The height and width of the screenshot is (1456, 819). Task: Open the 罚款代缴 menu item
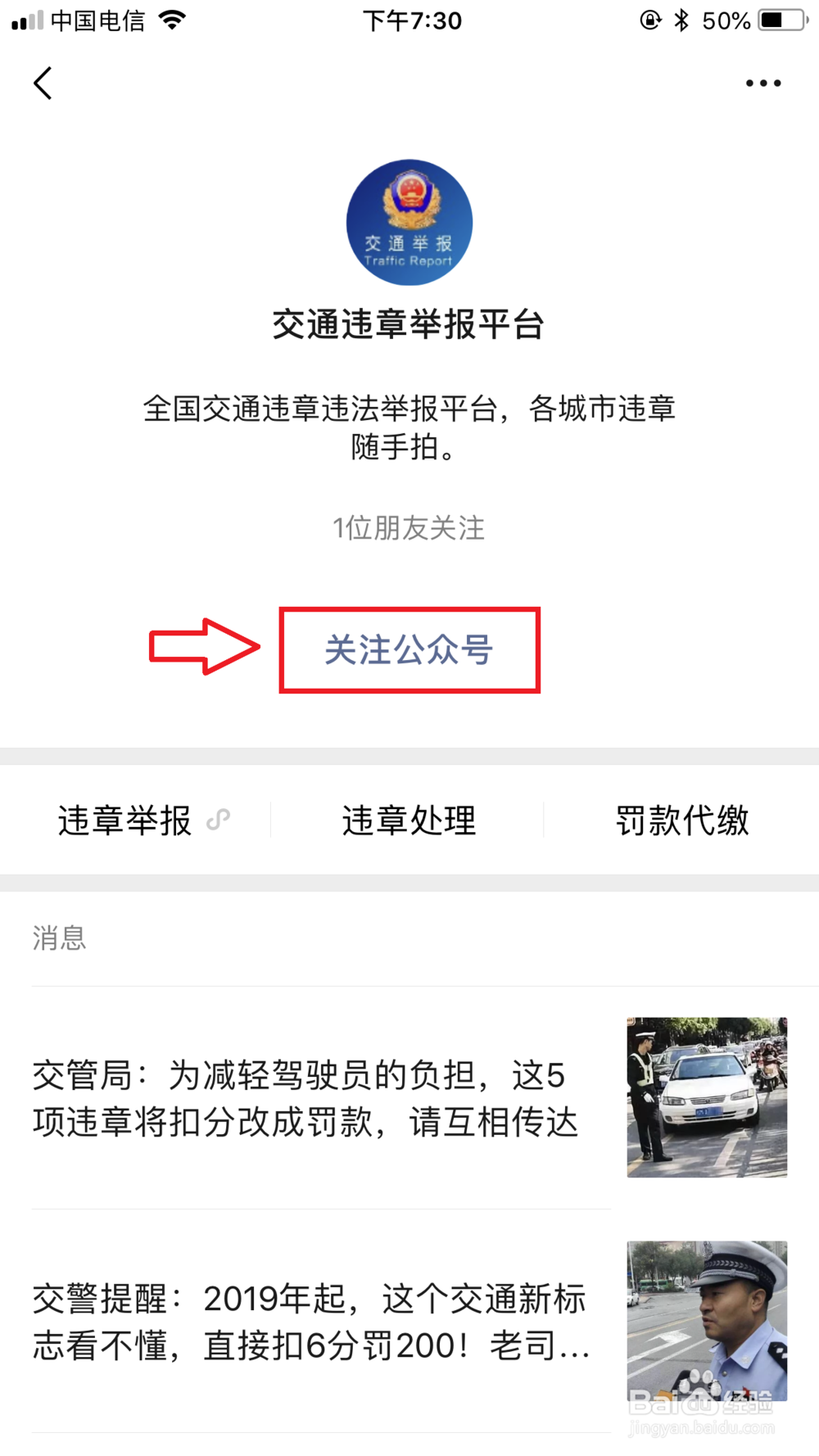(x=681, y=821)
